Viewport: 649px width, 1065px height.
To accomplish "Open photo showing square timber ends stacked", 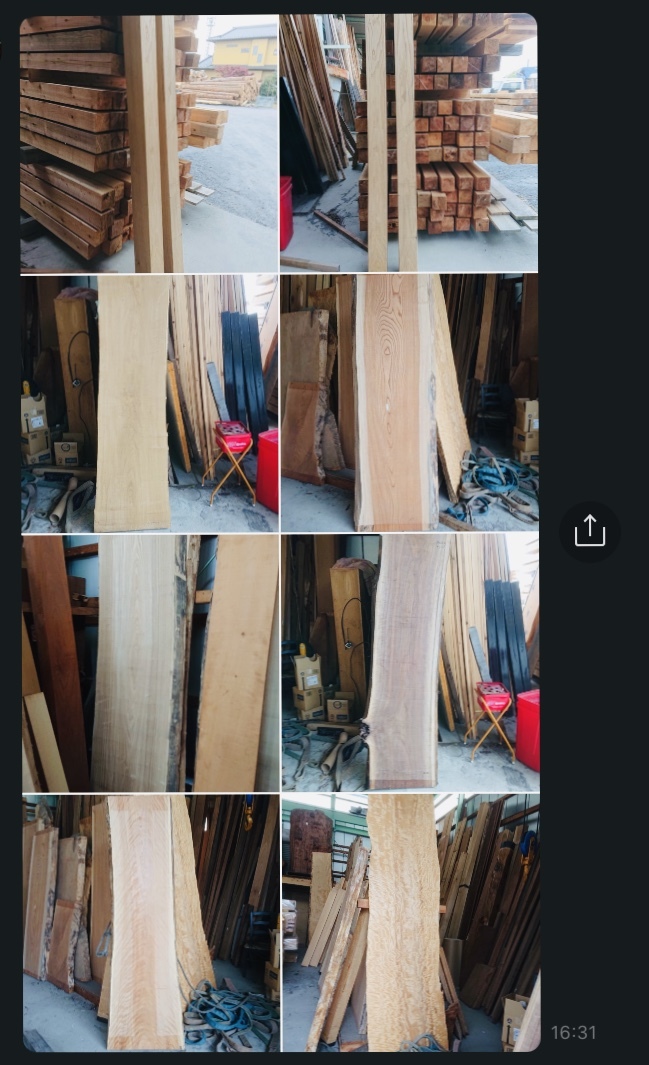I will (409, 143).
